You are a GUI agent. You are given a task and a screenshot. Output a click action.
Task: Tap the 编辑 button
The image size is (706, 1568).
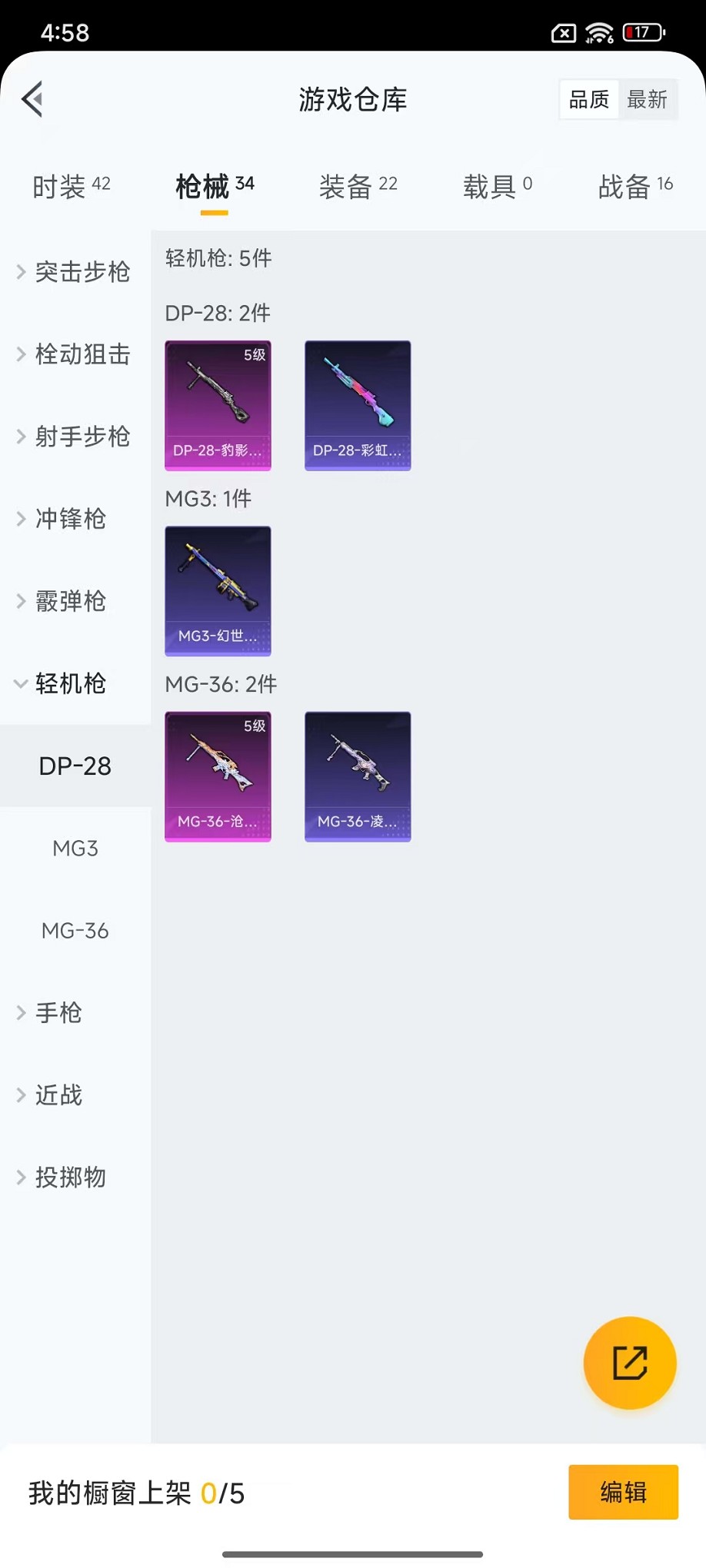click(623, 1492)
